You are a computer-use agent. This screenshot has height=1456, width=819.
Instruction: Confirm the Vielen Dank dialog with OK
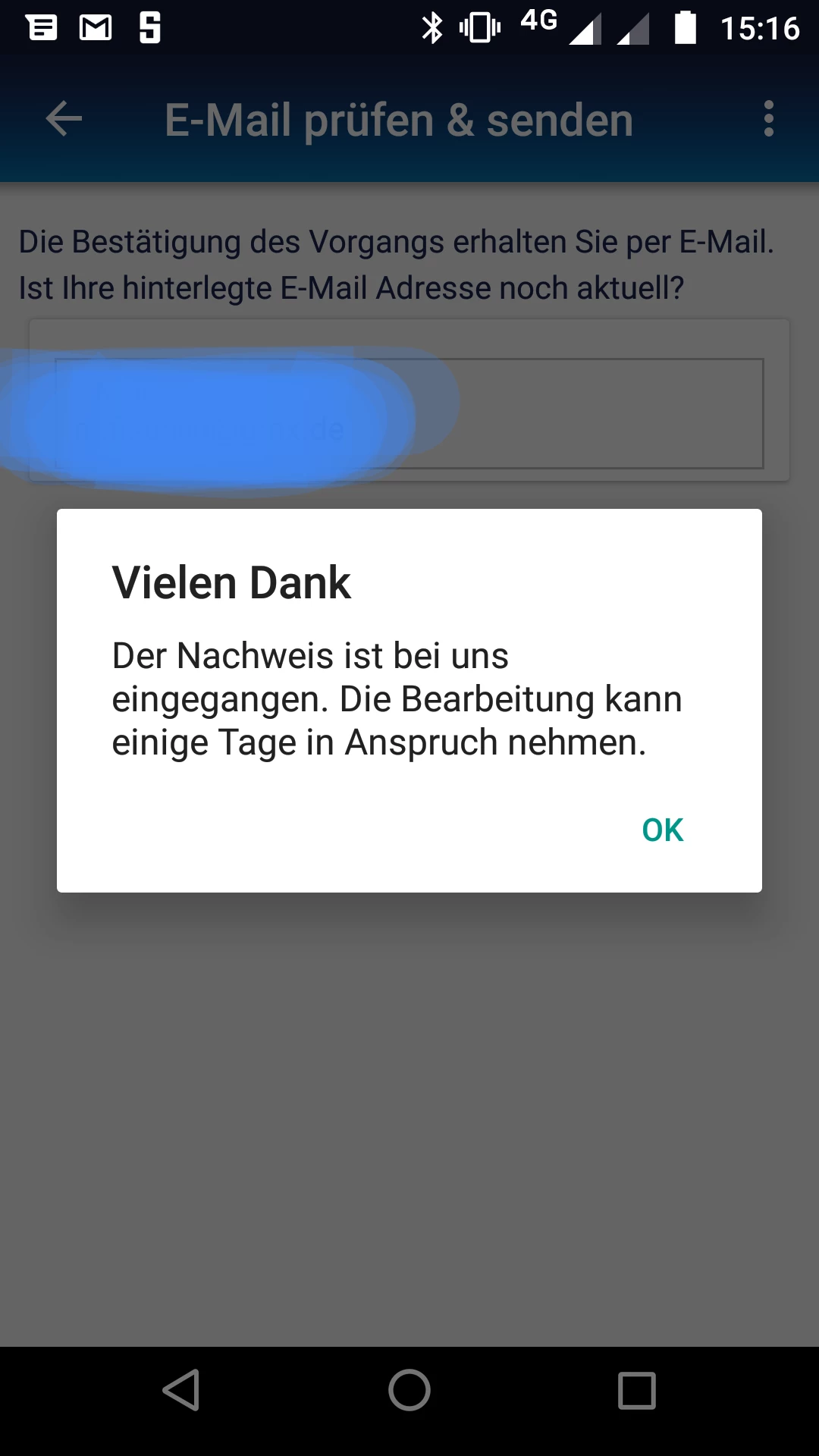(x=662, y=830)
